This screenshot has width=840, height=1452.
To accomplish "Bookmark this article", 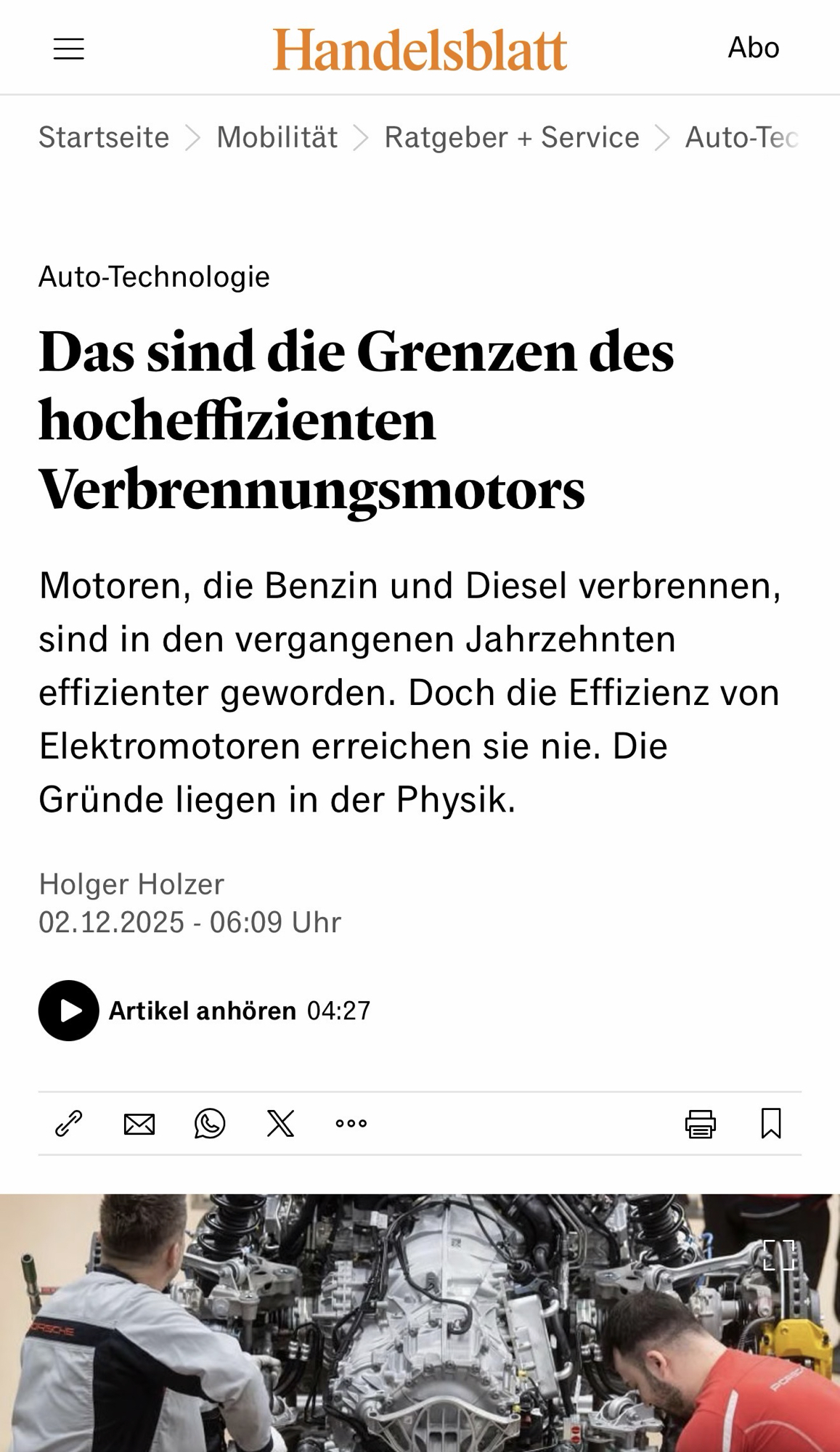I will pyautogui.click(x=771, y=1123).
